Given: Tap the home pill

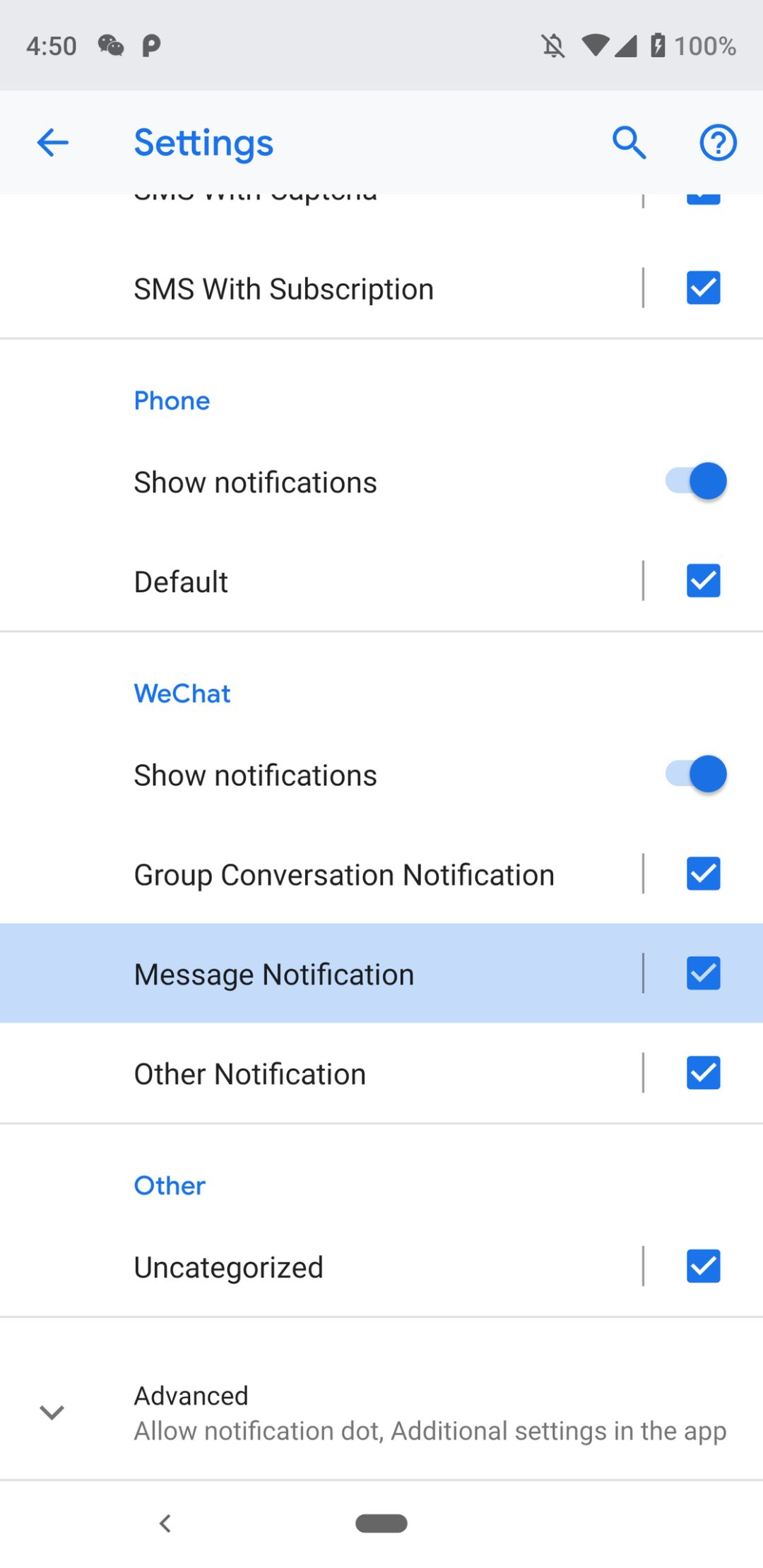Looking at the screenshot, I should pyautogui.click(x=381, y=1524).
